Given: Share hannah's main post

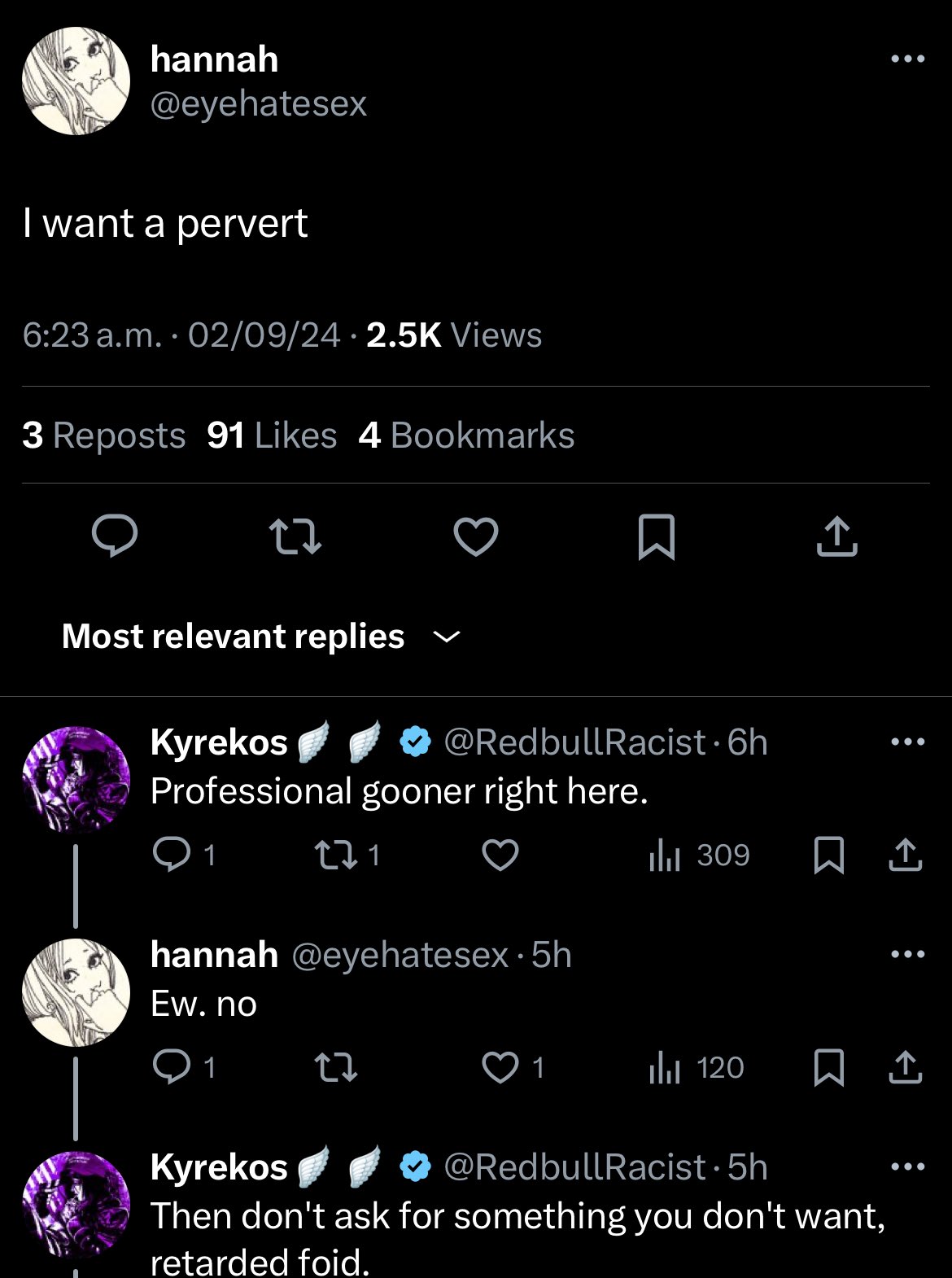Looking at the screenshot, I should pyautogui.click(x=836, y=537).
